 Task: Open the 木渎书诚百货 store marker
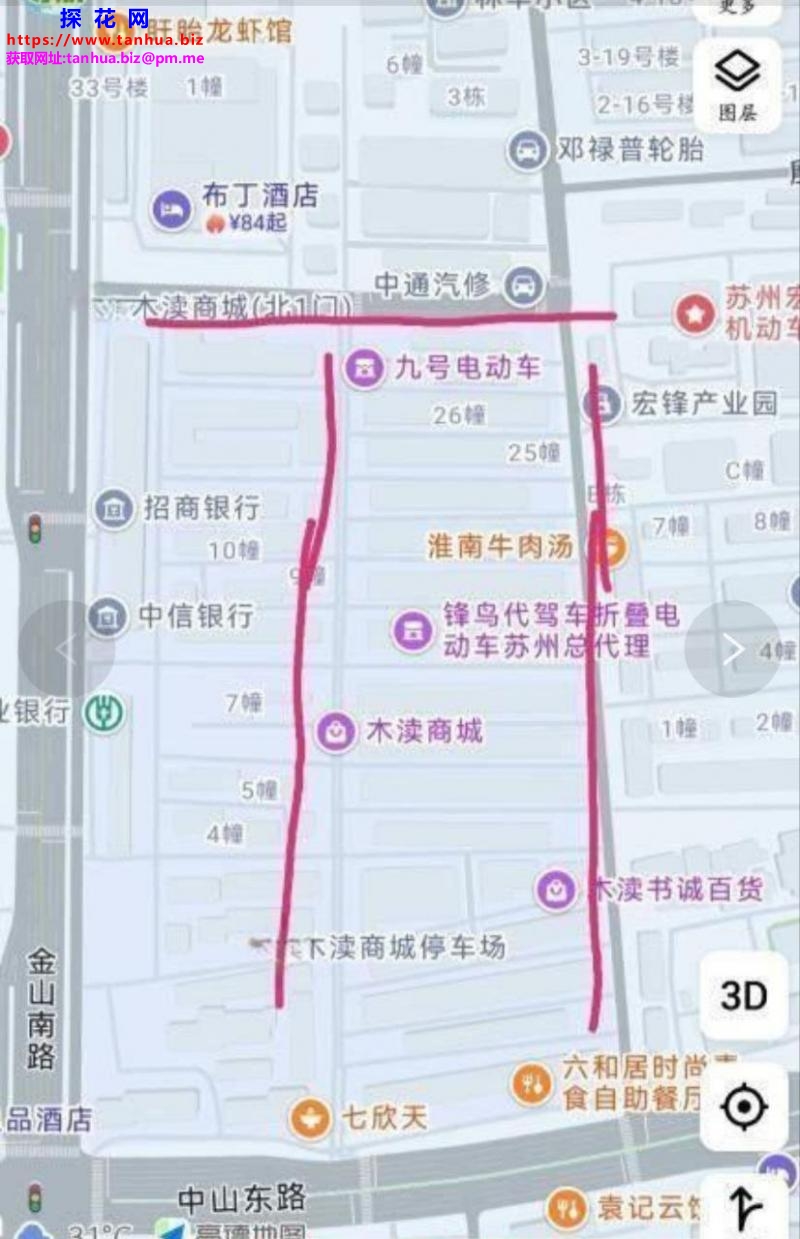(x=555, y=888)
